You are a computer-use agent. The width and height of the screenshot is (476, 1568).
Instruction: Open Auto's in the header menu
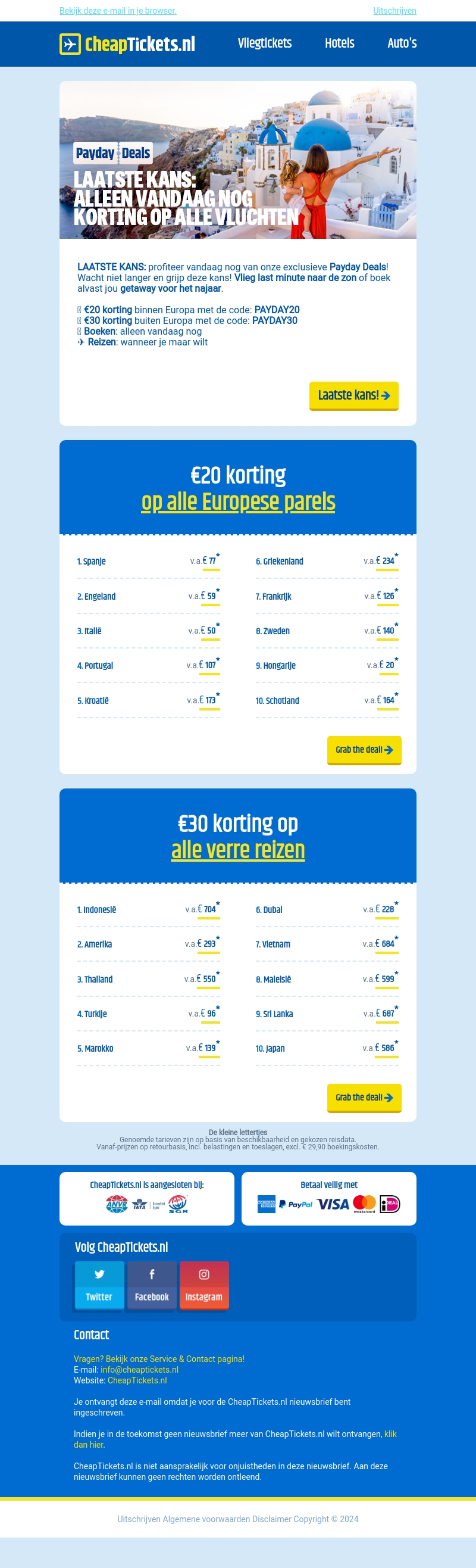pyautogui.click(x=402, y=43)
